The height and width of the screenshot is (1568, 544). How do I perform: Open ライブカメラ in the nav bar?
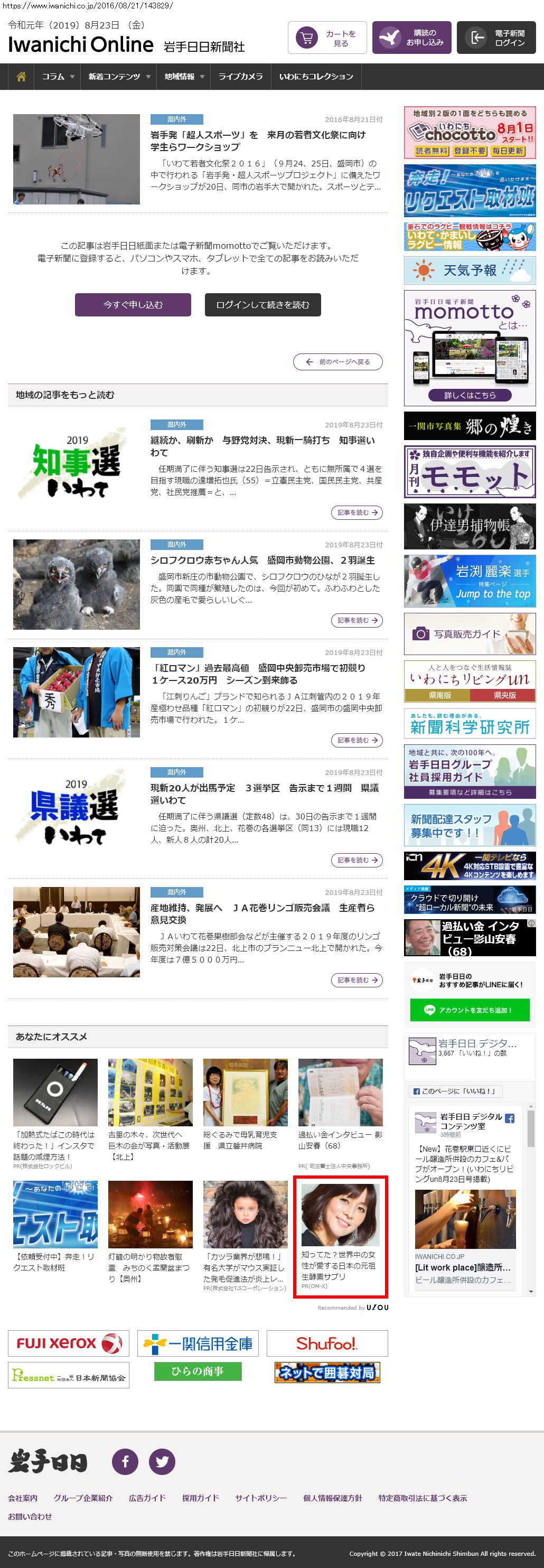[240, 77]
